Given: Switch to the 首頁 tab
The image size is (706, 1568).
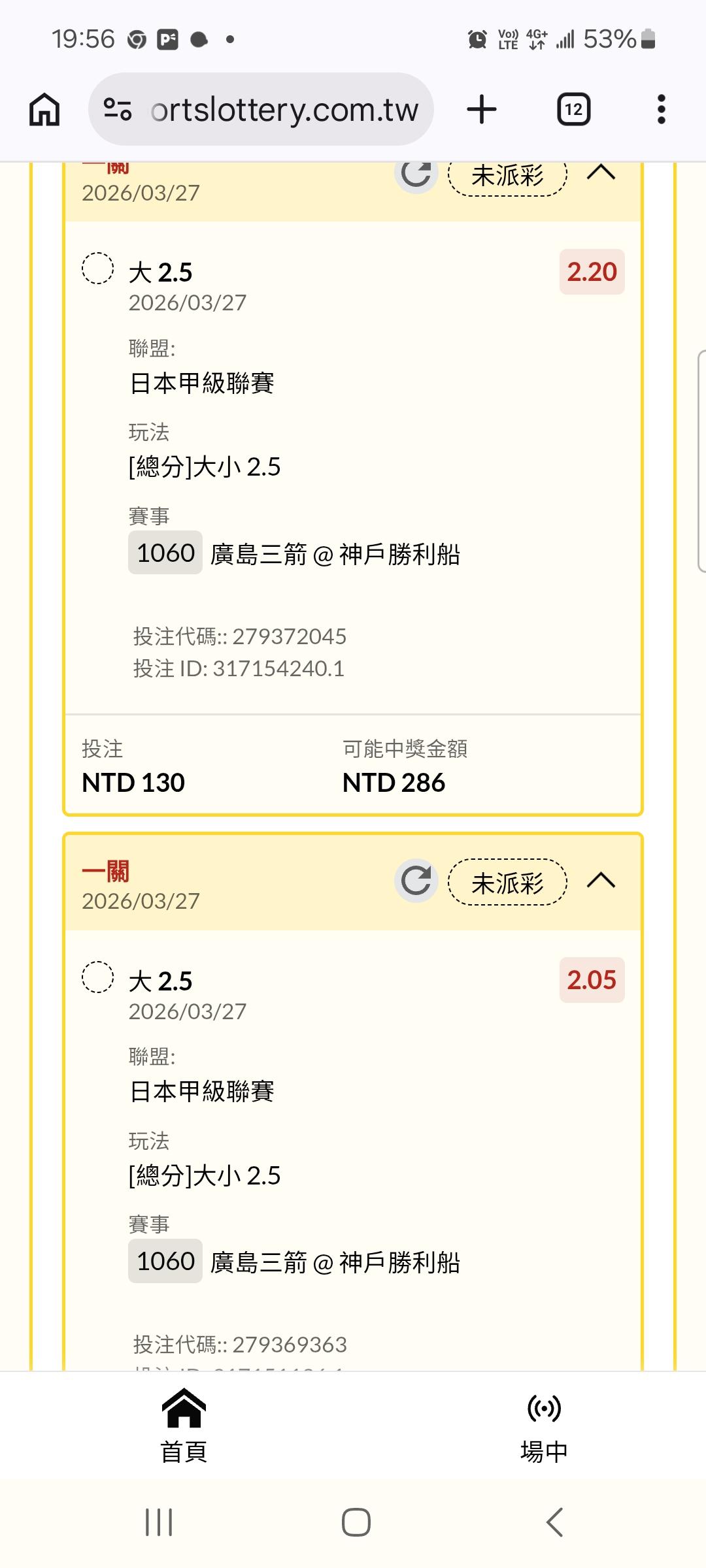Looking at the screenshot, I should pyautogui.click(x=184, y=1426).
